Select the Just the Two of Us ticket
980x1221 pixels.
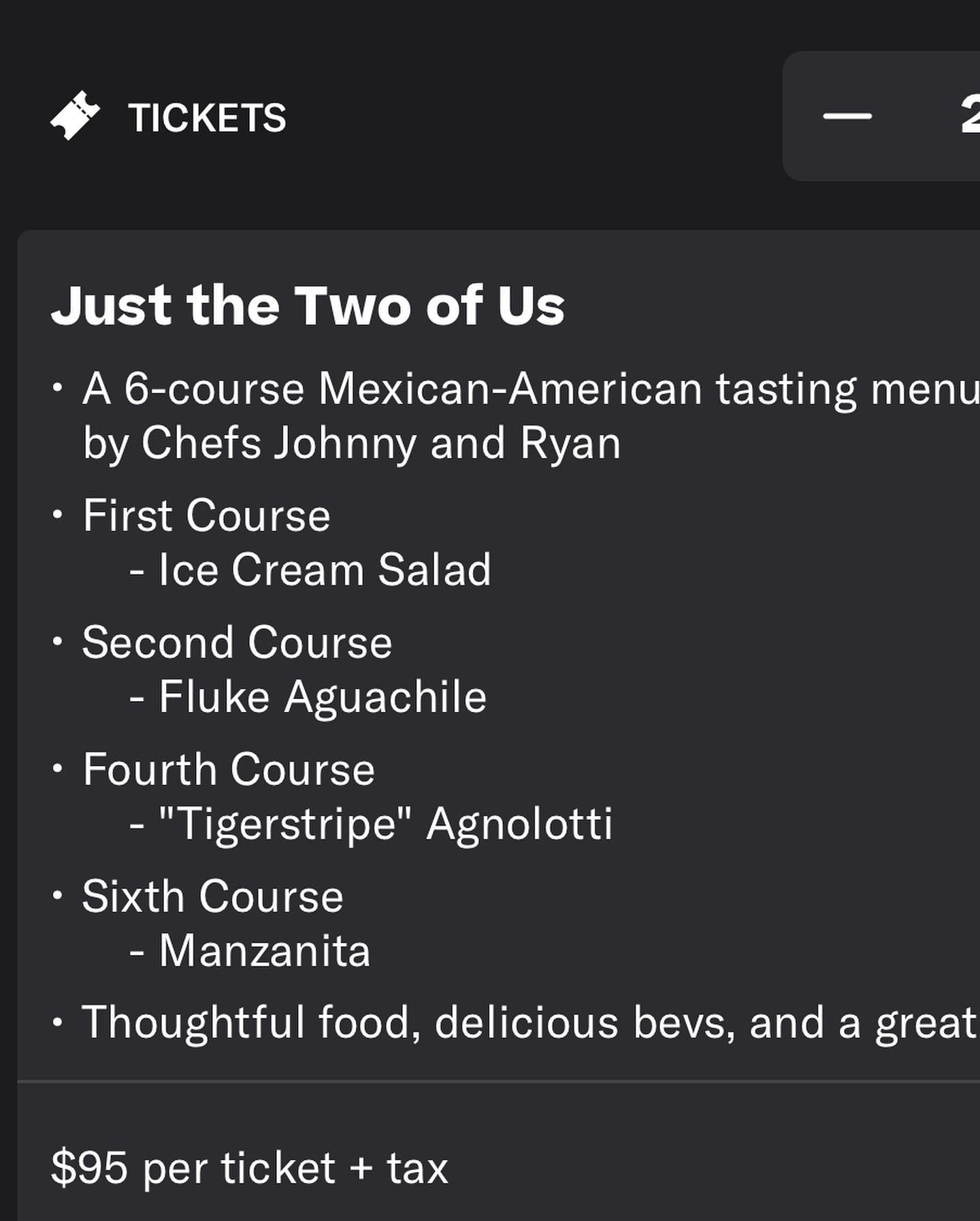coord(308,306)
